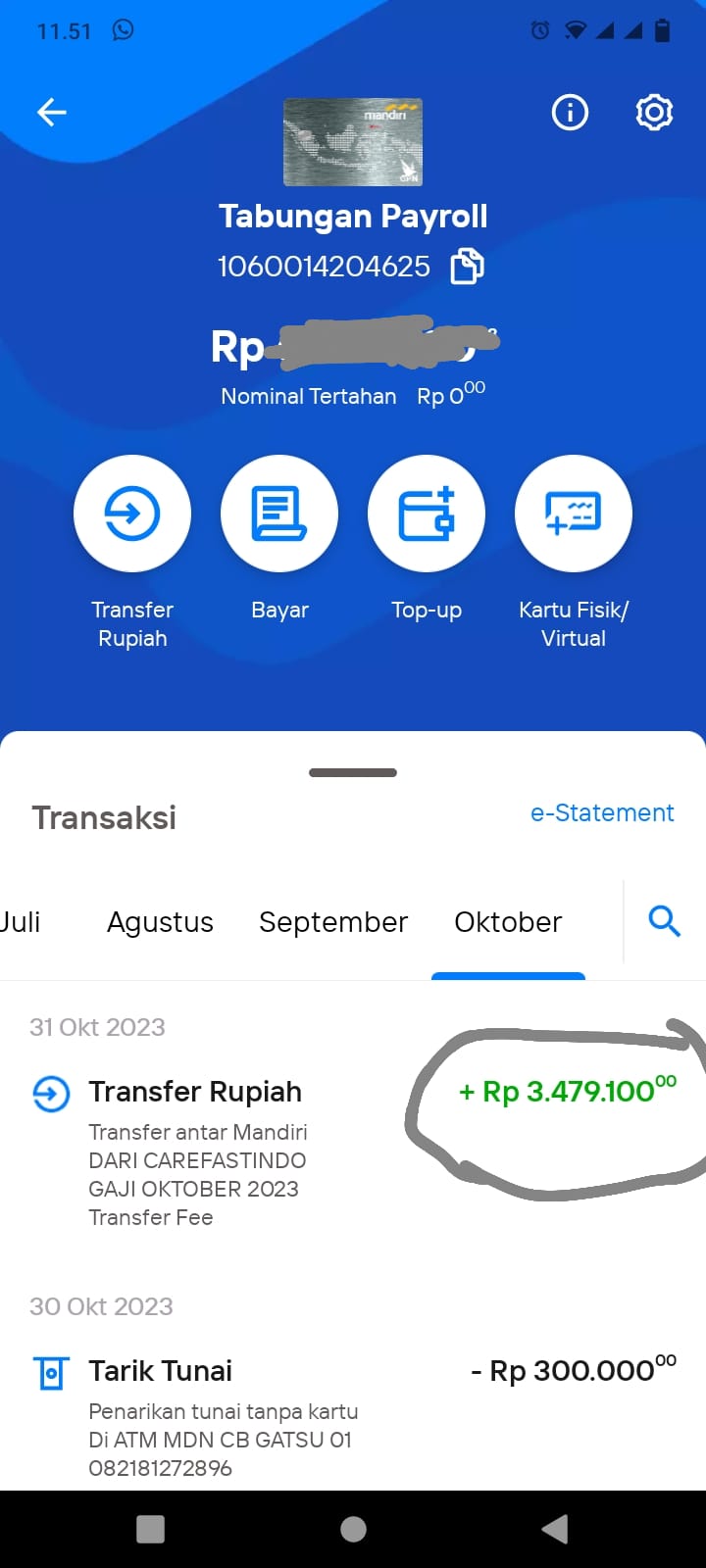Go back using the top-left arrow
Viewport: 706px width, 1568px height.
[x=52, y=113]
